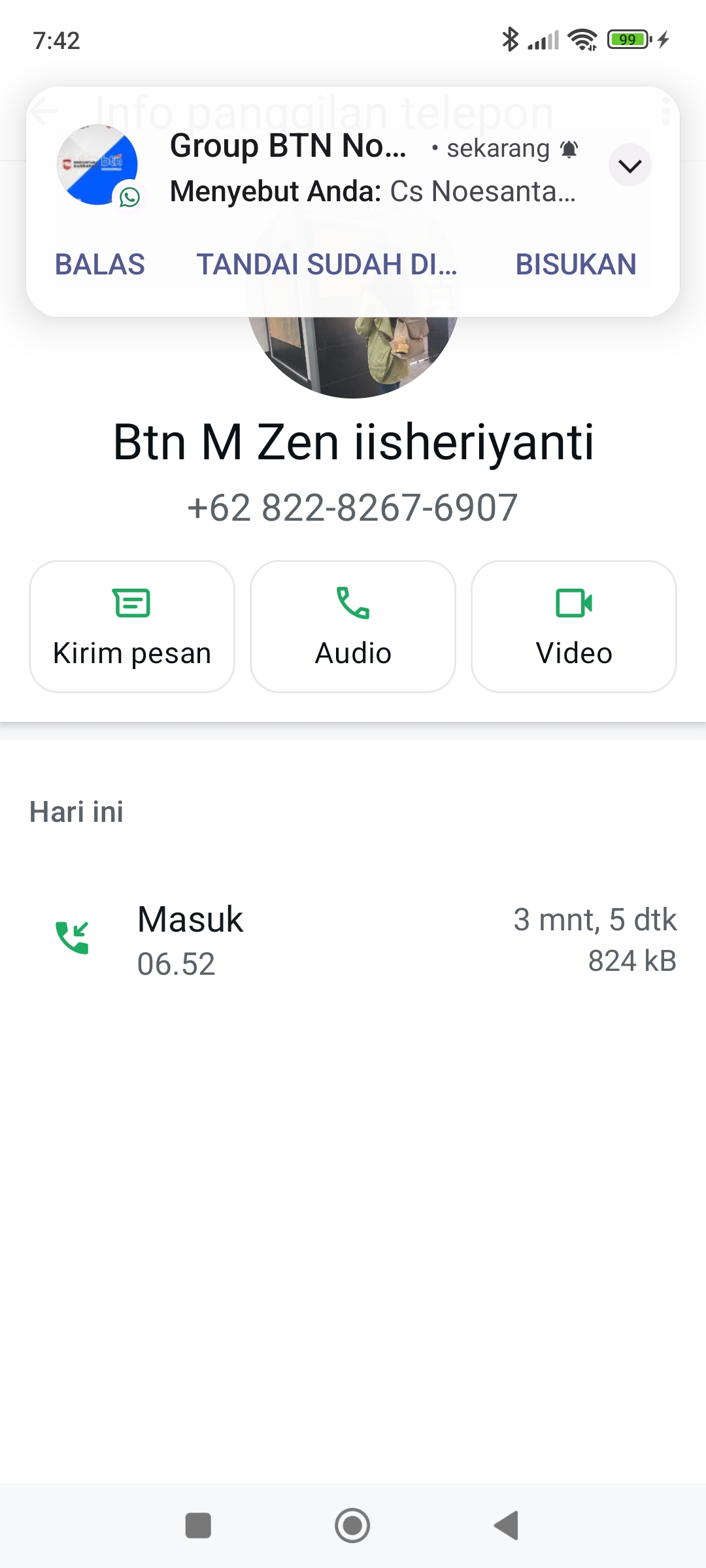The image size is (706, 1568).
Task: Mute notifications with BISUKAN
Action: (575, 264)
